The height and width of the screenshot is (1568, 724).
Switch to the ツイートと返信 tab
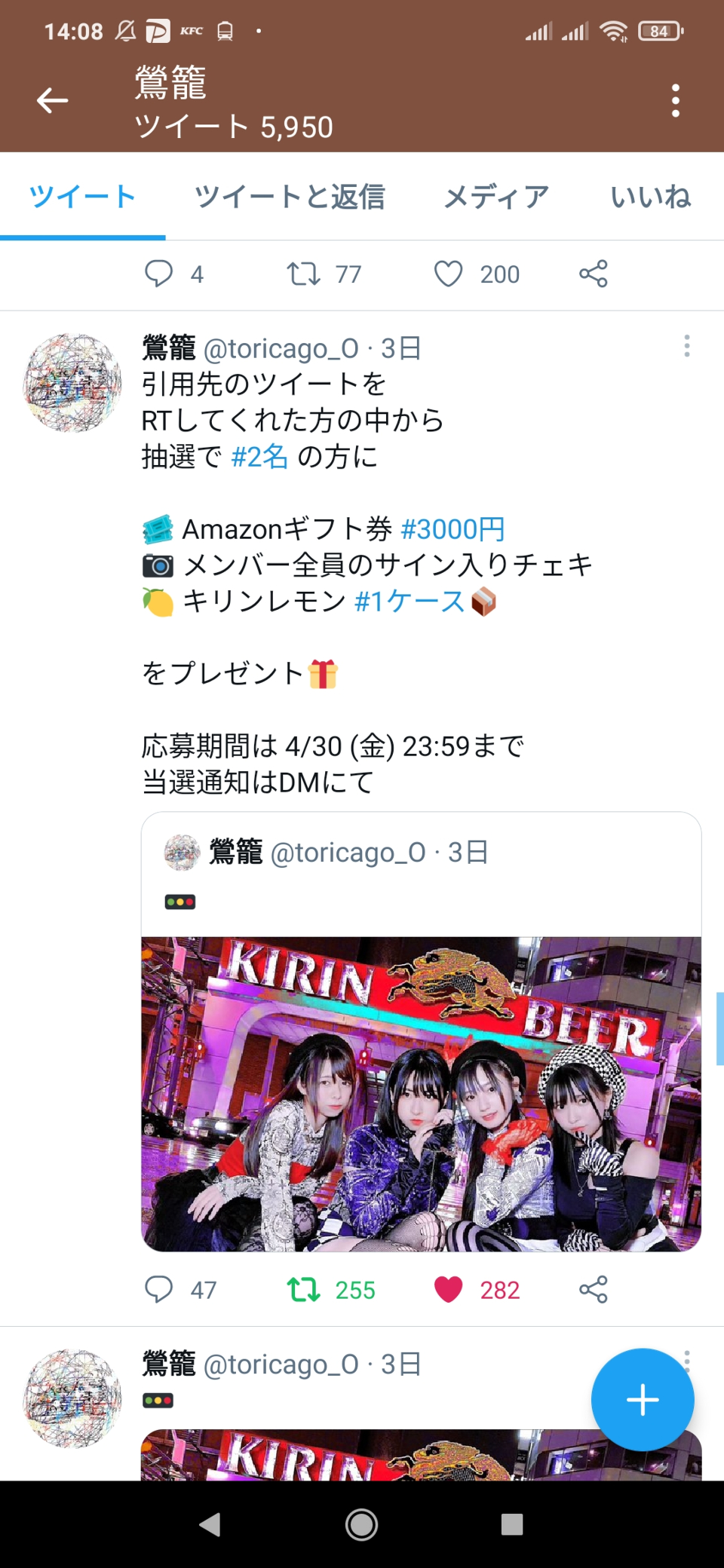[x=290, y=197]
